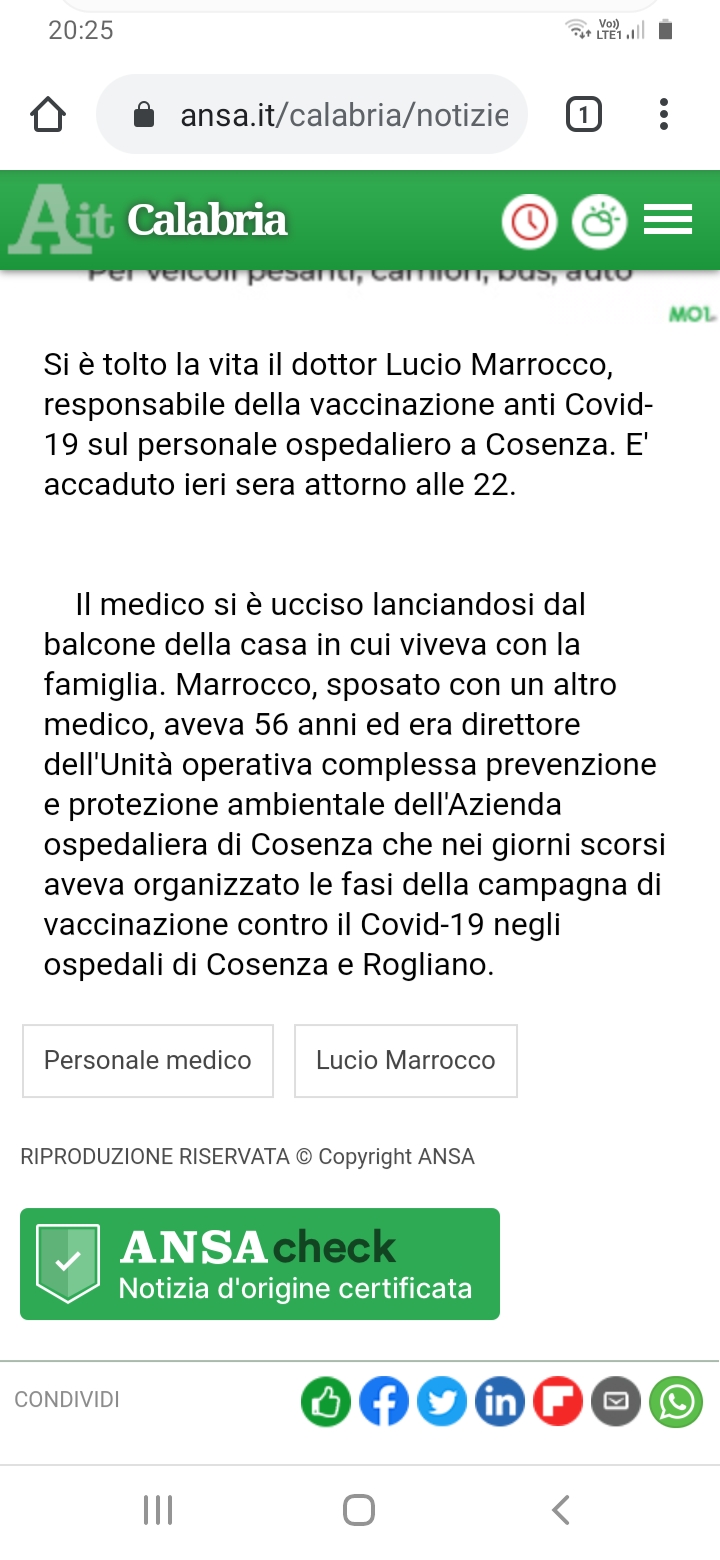
Task: Open the weather icon in the header
Action: coord(599,221)
